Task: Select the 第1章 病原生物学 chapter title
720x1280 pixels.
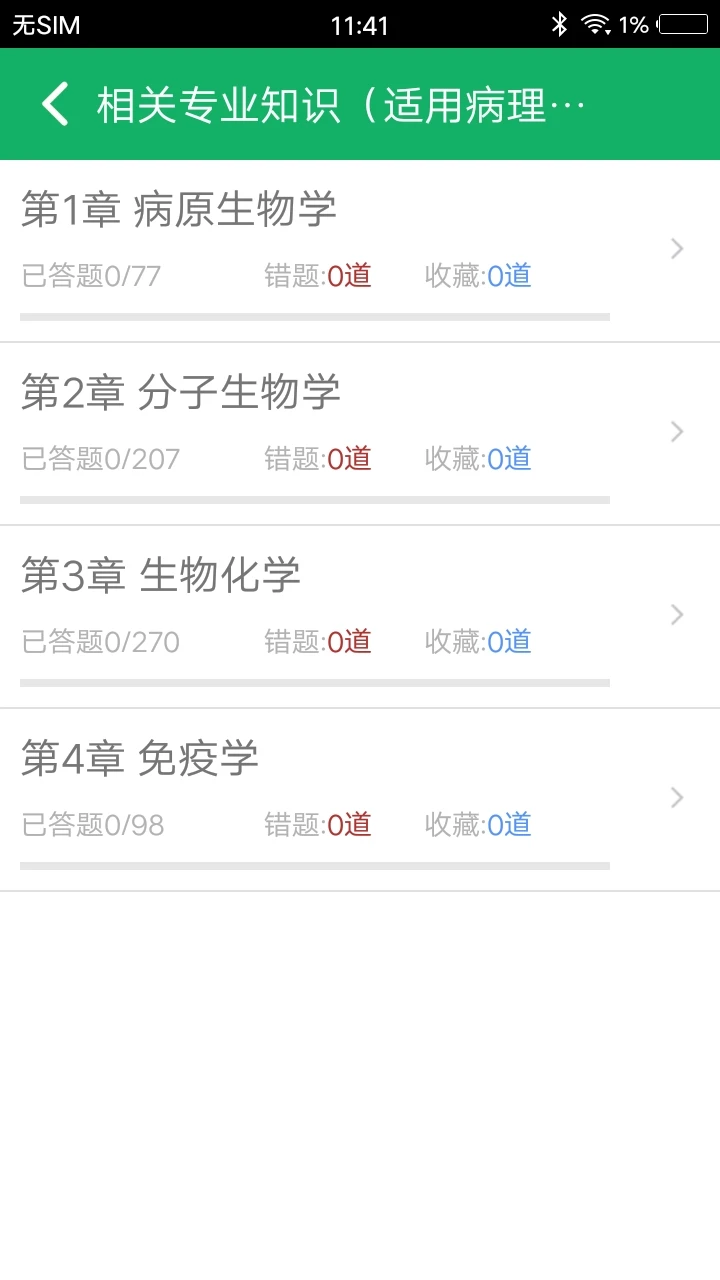Action: click(180, 209)
